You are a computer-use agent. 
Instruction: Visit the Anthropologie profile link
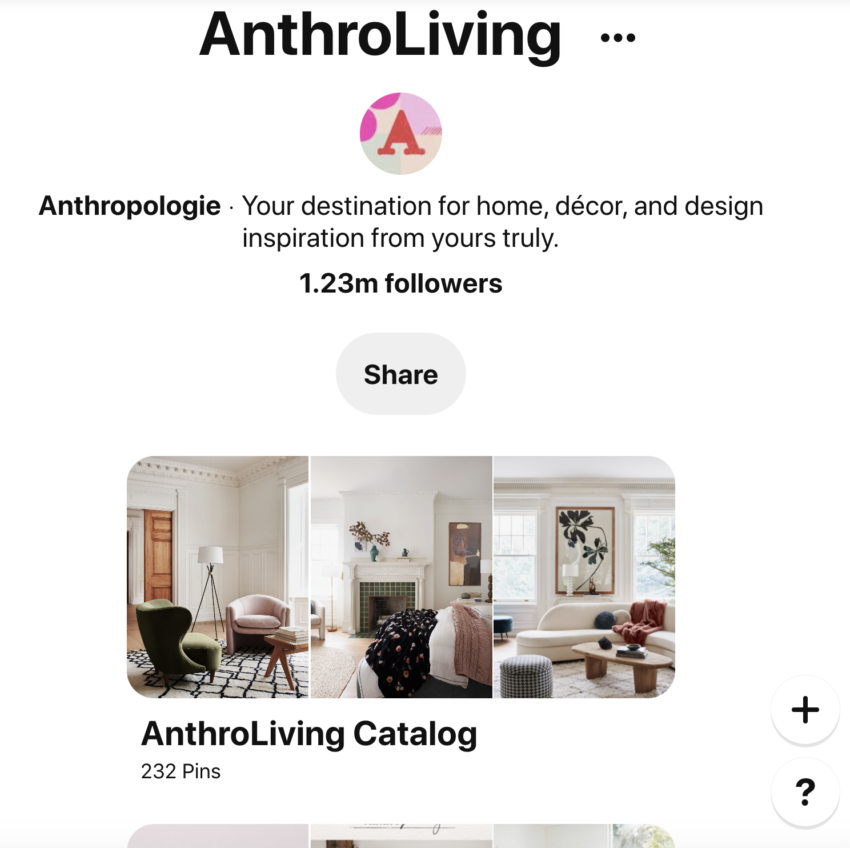[x=129, y=207]
